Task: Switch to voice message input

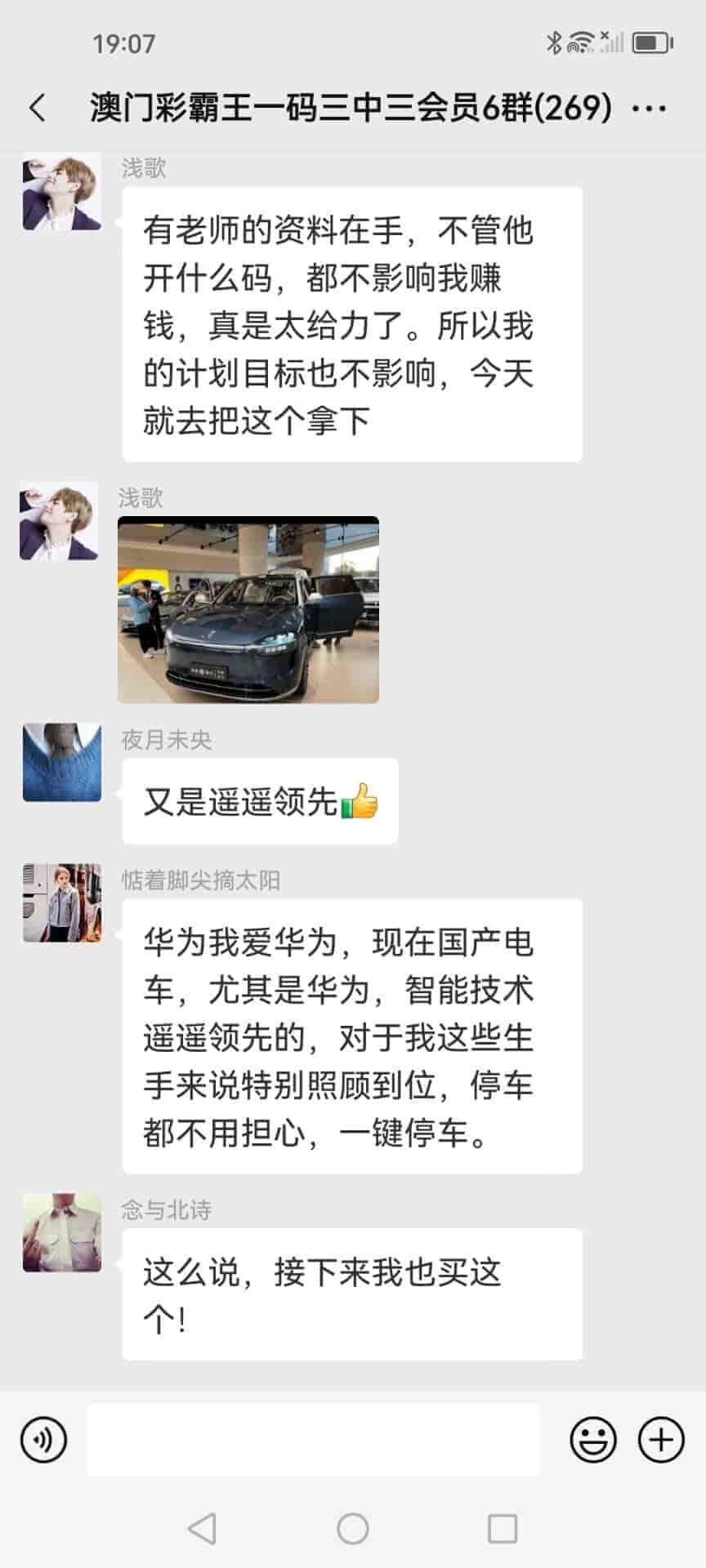Action: (x=43, y=1440)
